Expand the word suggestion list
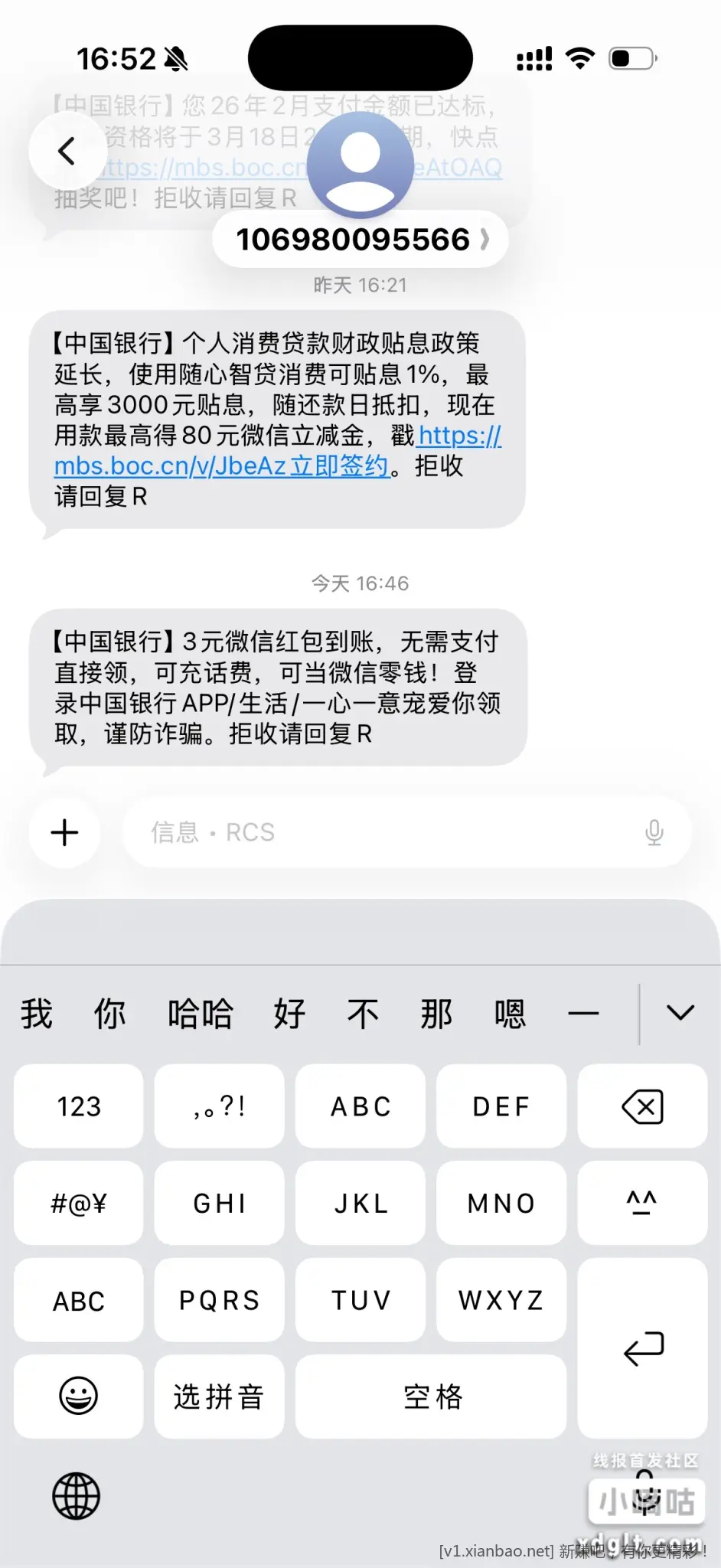Image resolution: width=721 pixels, height=1568 pixels. point(680,1014)
